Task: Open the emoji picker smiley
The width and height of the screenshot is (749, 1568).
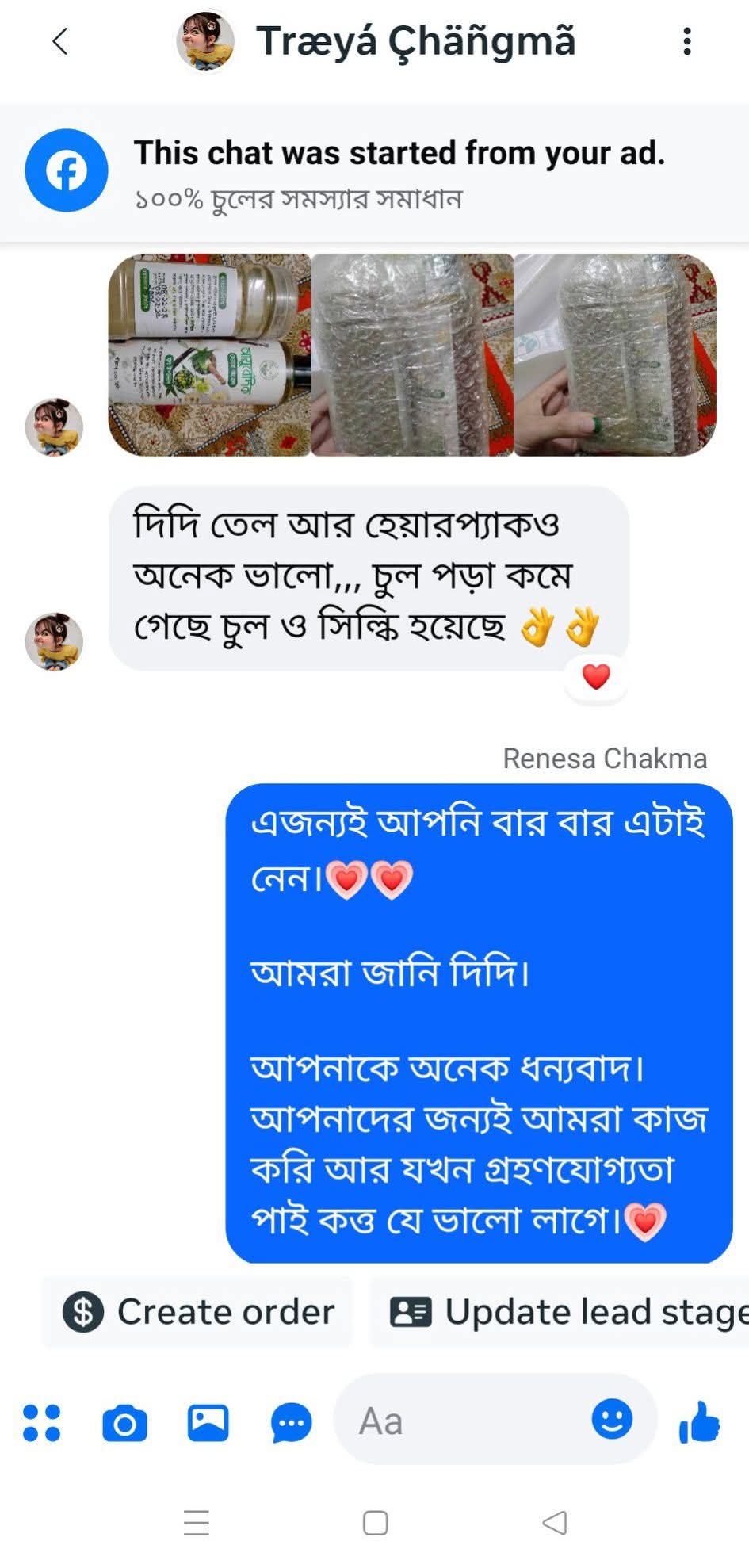Action: click(612, 1419)
